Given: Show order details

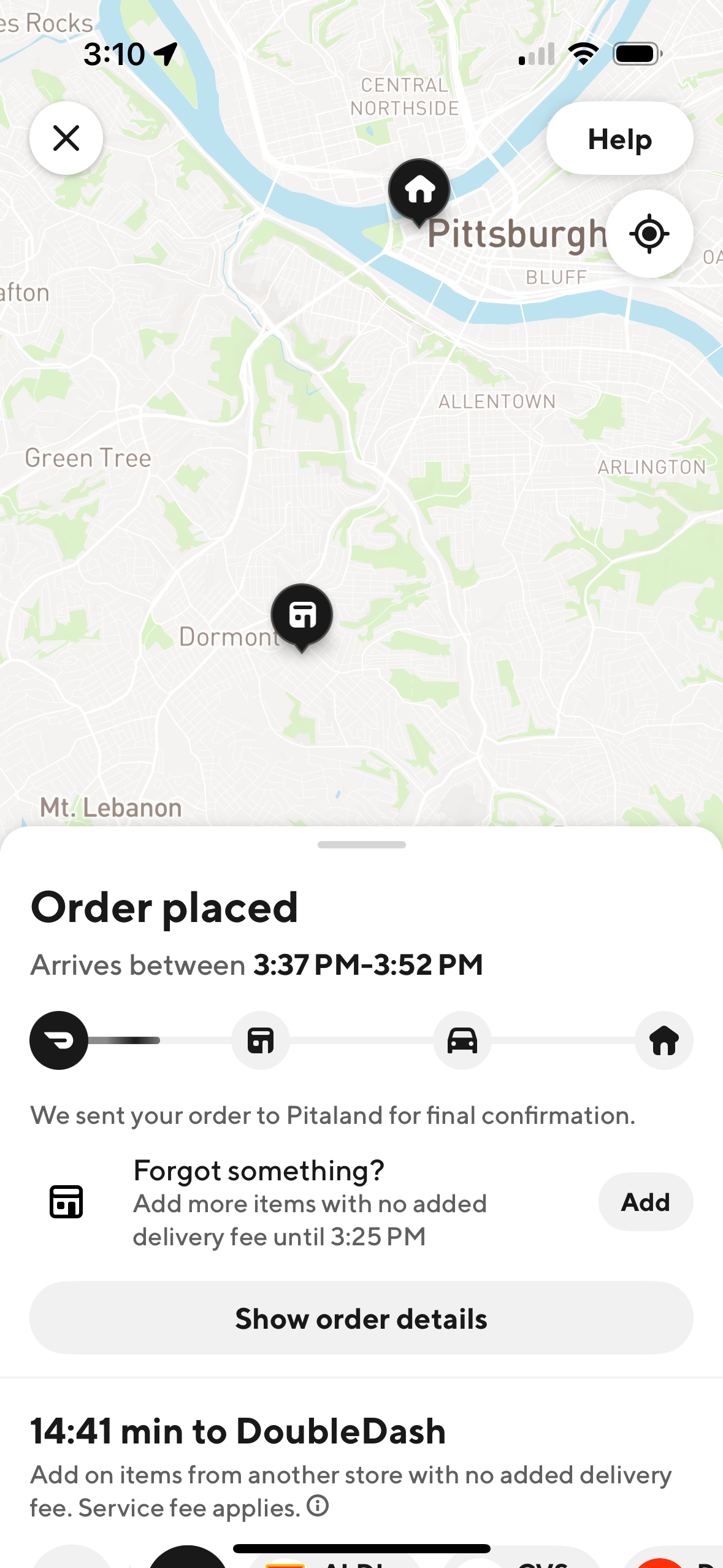Looking at the screenshot, I should click(x=361, y=1316).
